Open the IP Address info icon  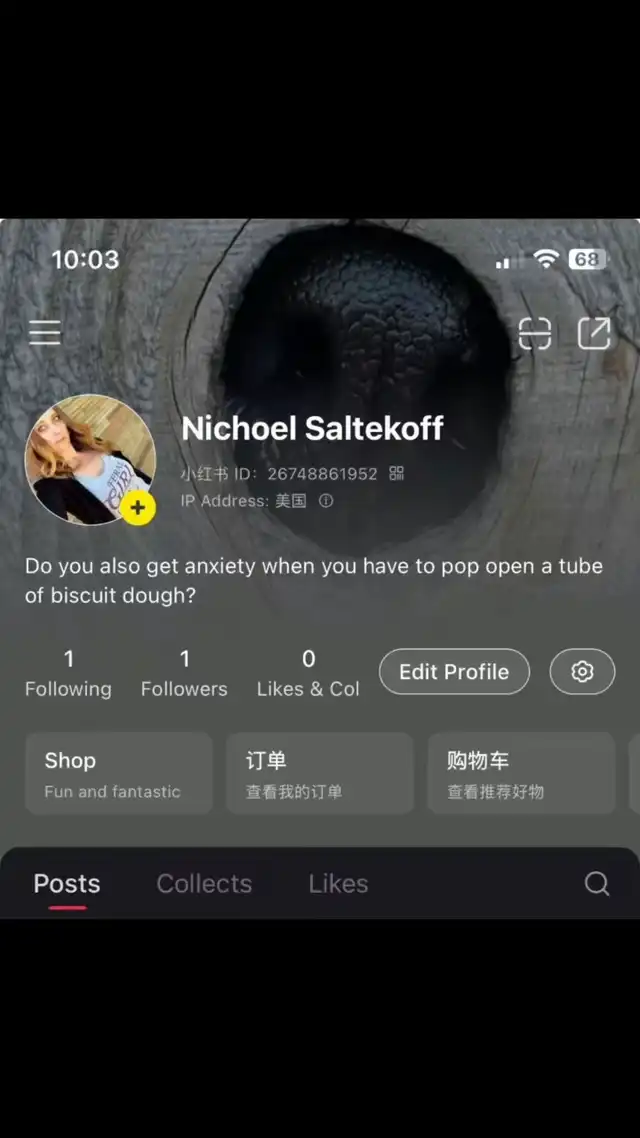point(326,501)
